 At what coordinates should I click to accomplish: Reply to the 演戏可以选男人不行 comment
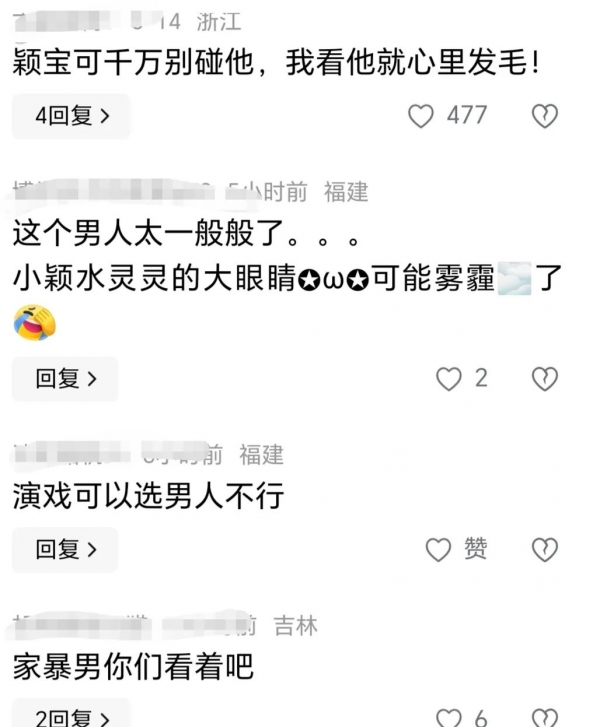click(65, 549)
